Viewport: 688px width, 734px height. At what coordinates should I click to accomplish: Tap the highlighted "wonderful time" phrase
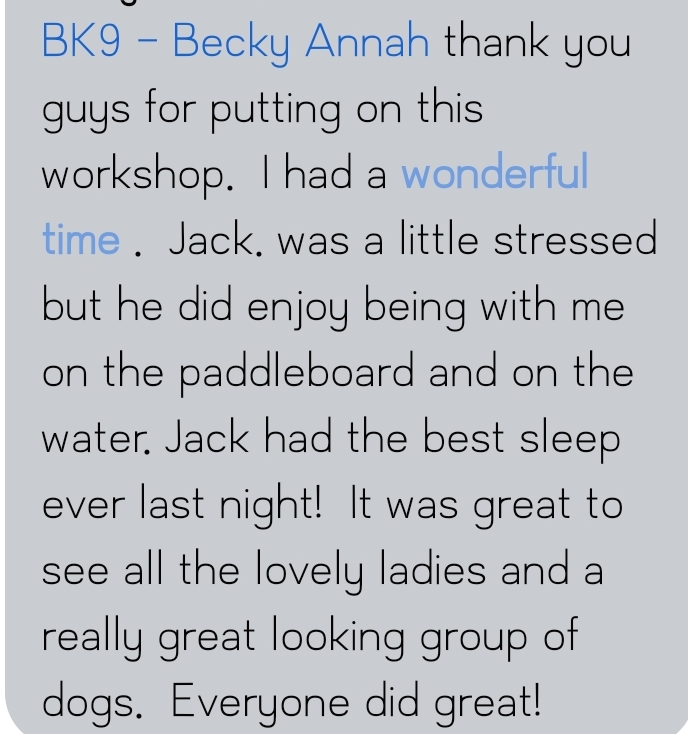[x=494, y=176]
